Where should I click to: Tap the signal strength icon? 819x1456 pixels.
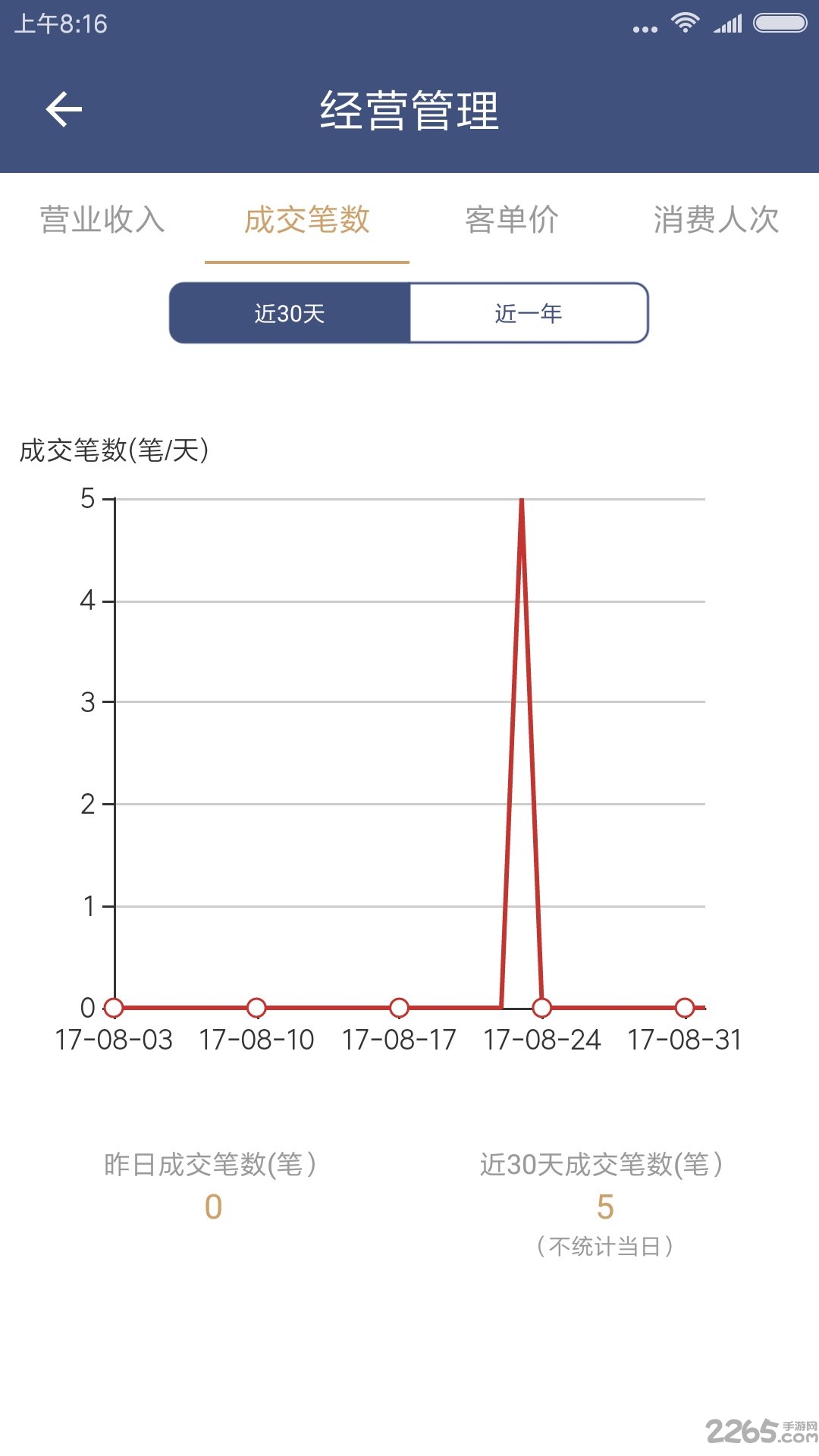point(728,24)
